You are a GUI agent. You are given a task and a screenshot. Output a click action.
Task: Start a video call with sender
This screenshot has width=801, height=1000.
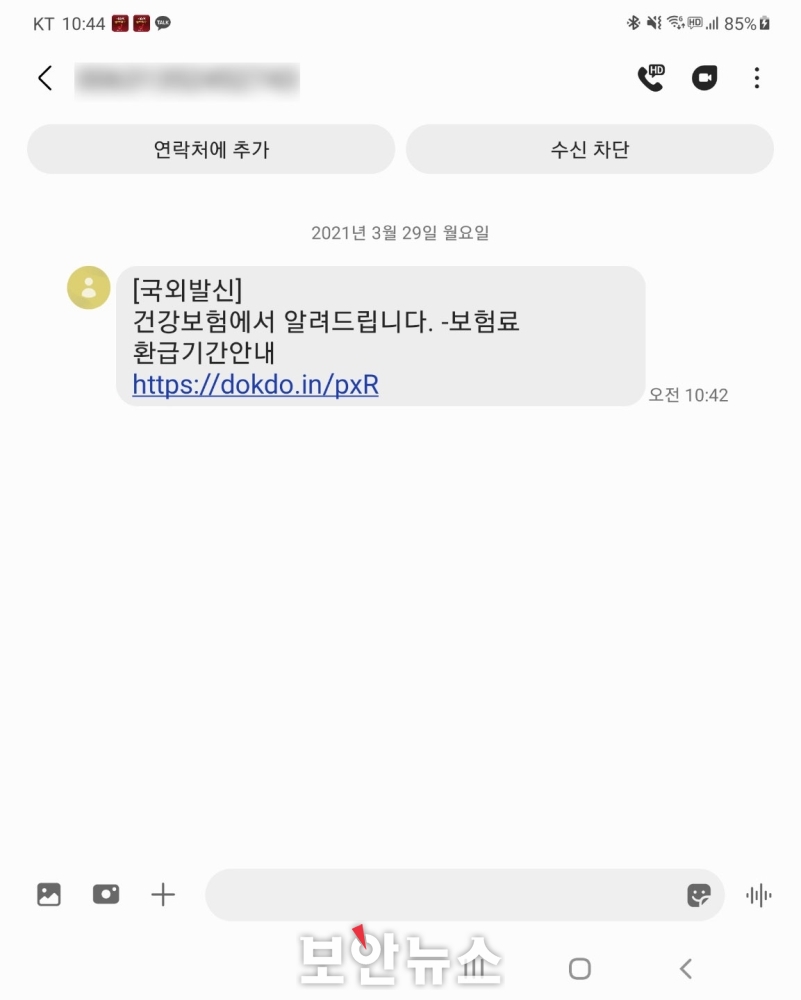coord(705,79)
